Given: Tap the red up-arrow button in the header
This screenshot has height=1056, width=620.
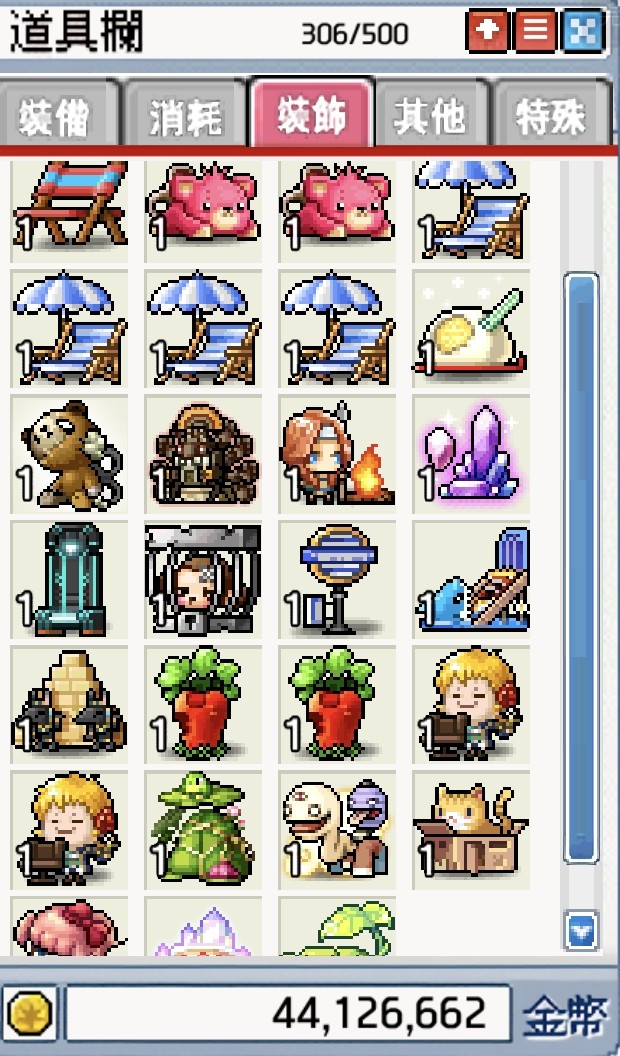Looking at the screenshot, I should (488, 32).
